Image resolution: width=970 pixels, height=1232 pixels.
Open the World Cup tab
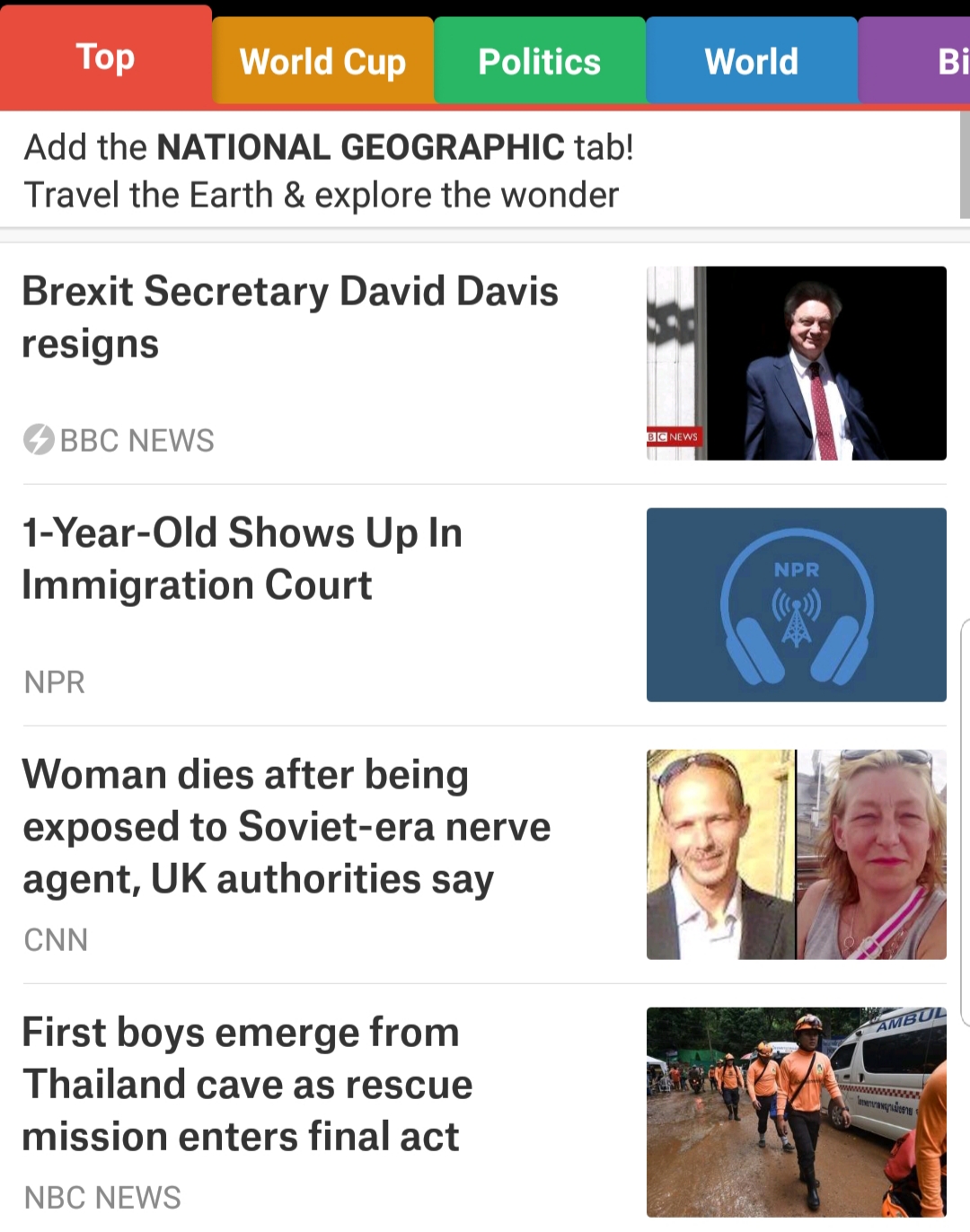[322, 62]
